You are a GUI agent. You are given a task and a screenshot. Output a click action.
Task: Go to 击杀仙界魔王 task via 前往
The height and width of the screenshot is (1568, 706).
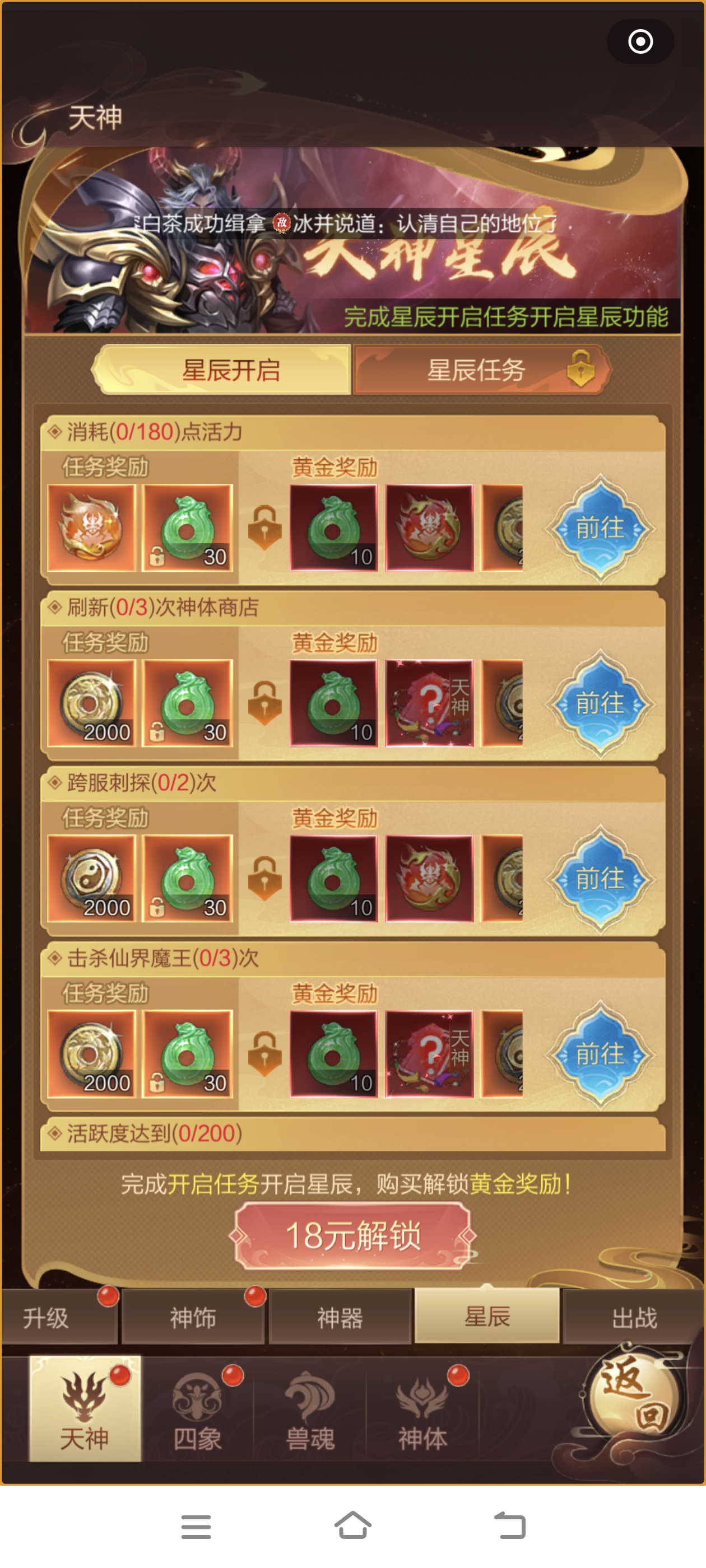(x=600, y=1054)
